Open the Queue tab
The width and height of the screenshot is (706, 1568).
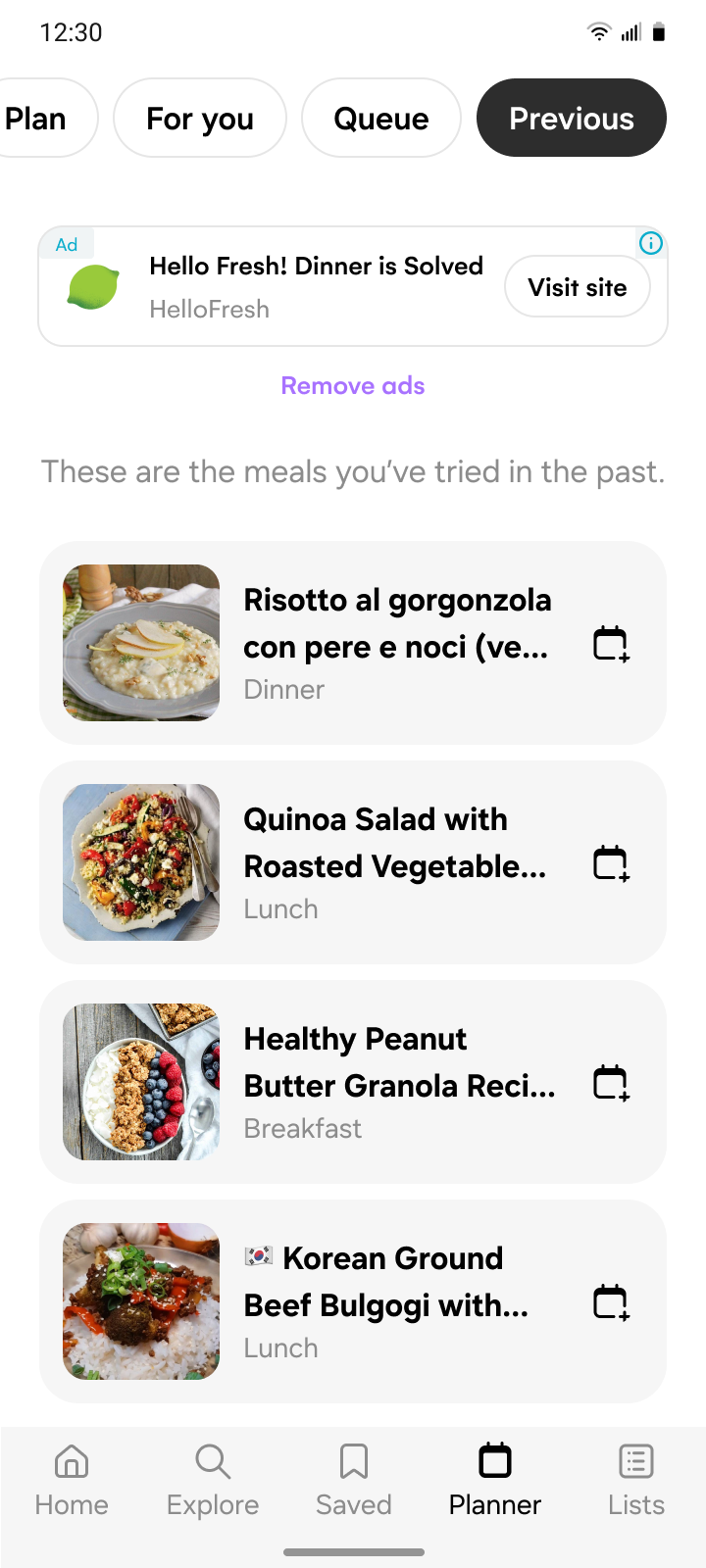pyautogui.click(x=380, y=119)
